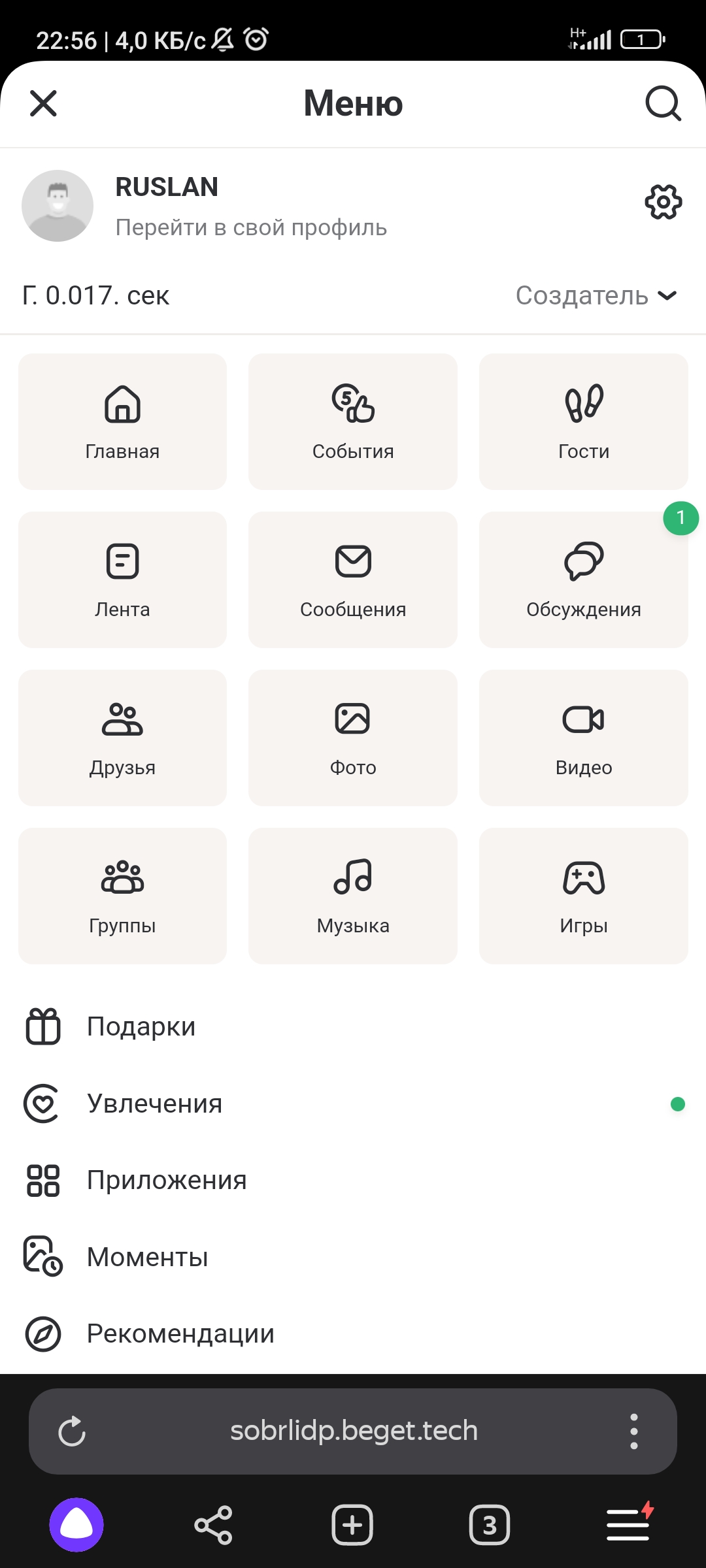This screenshot has width=706, height=1568.
Task: Open the Игры tile
Action: [x=583, y=896]
